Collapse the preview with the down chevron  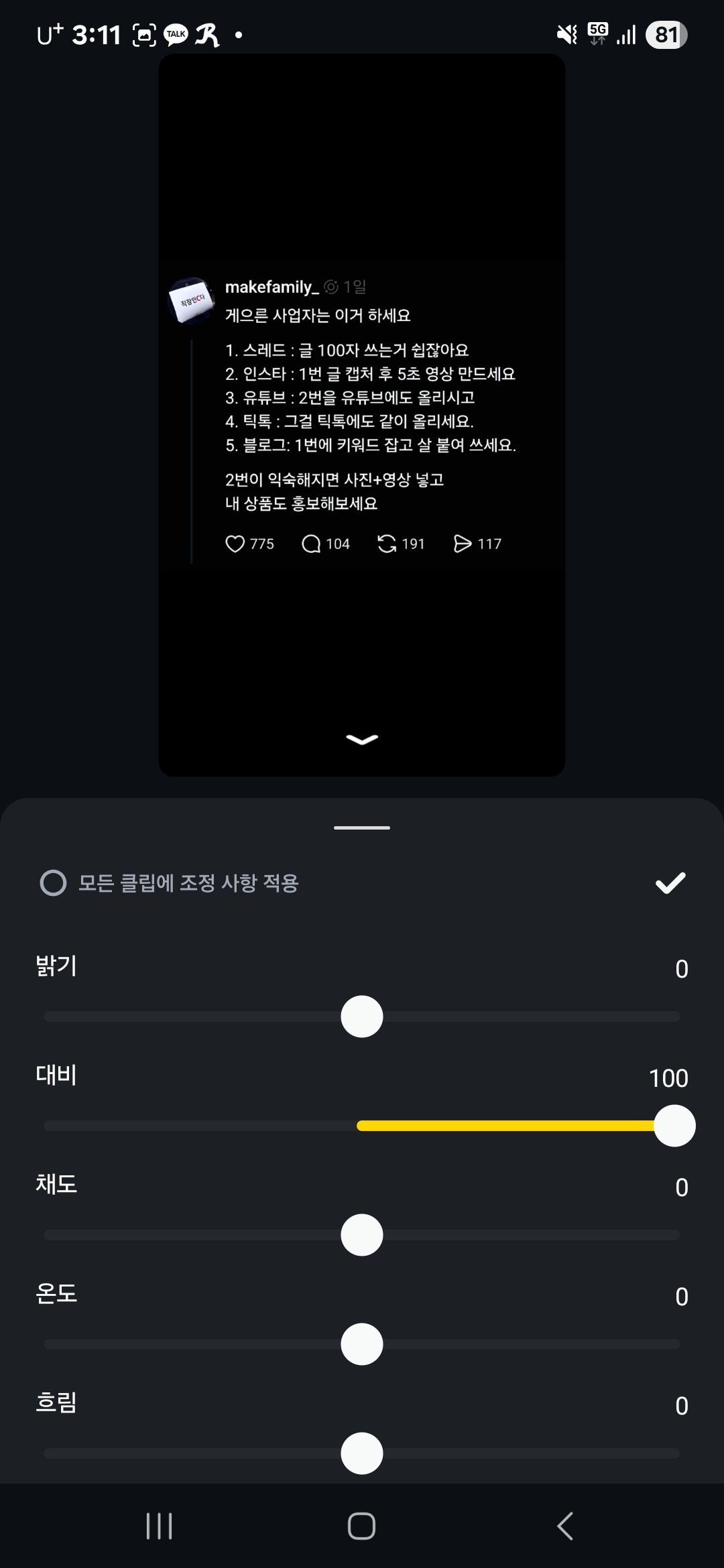tap(362, 739)
